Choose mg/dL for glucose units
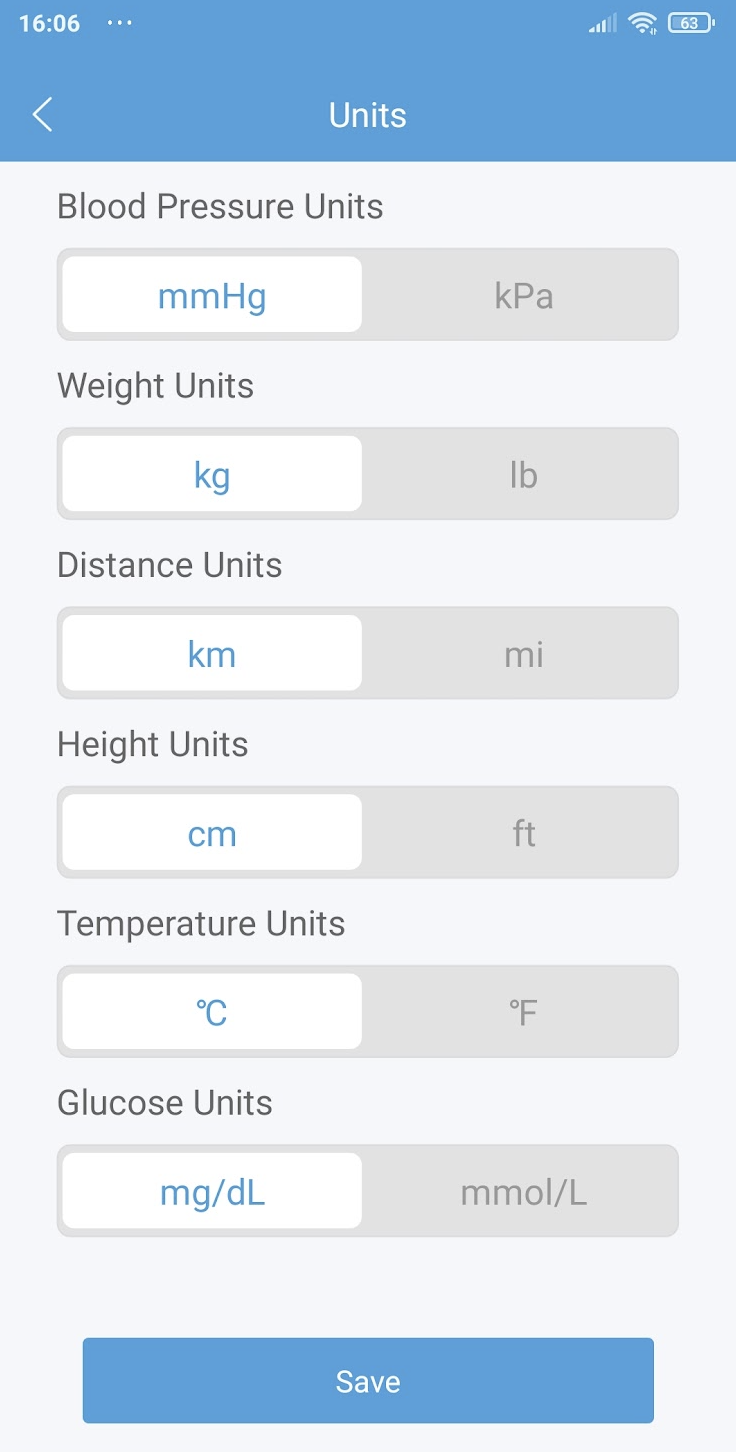This screenshot has height=1452, width=736. click(x=212, y=1191)
